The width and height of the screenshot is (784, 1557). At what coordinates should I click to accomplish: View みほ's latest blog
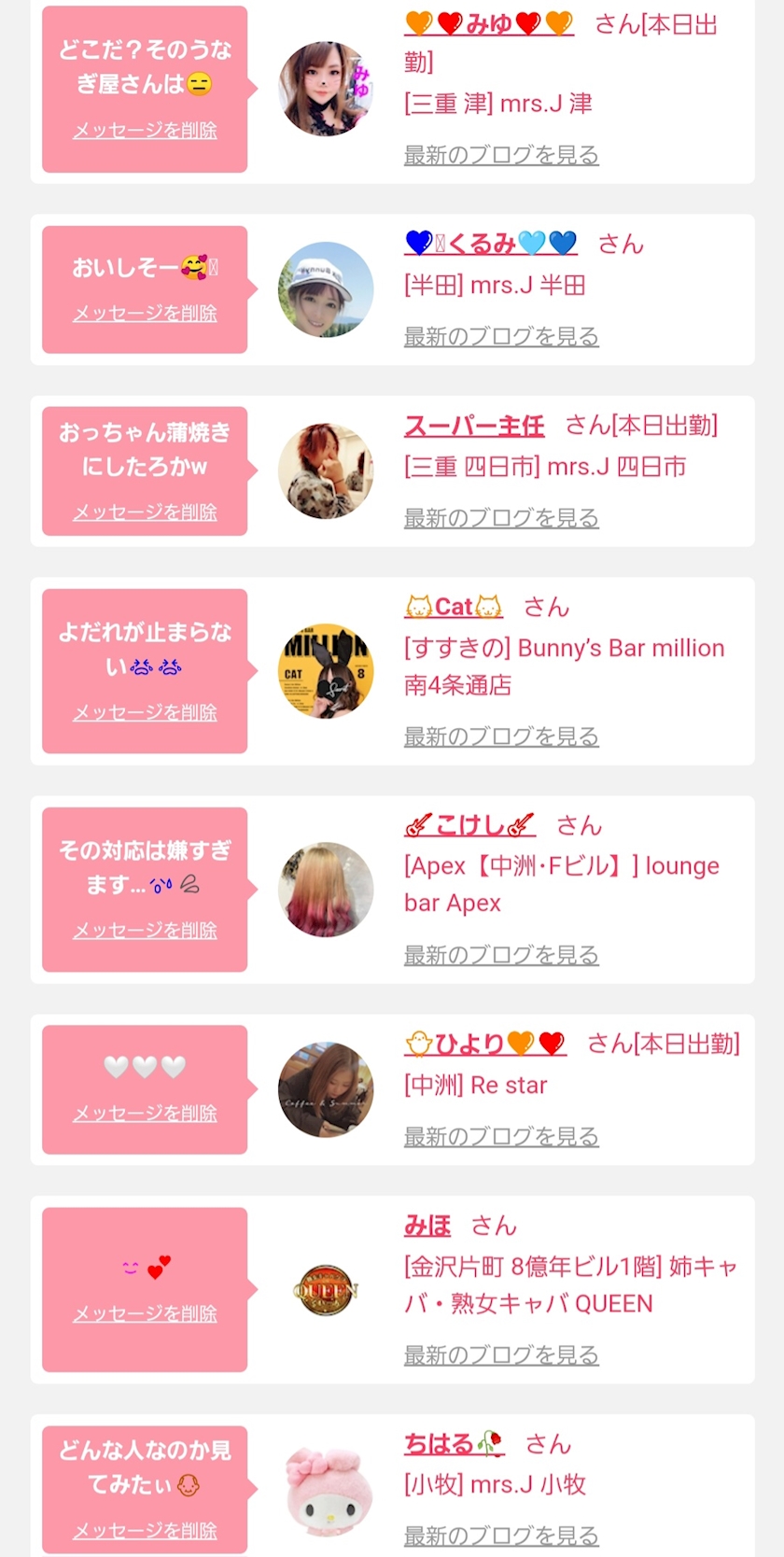501,1354
